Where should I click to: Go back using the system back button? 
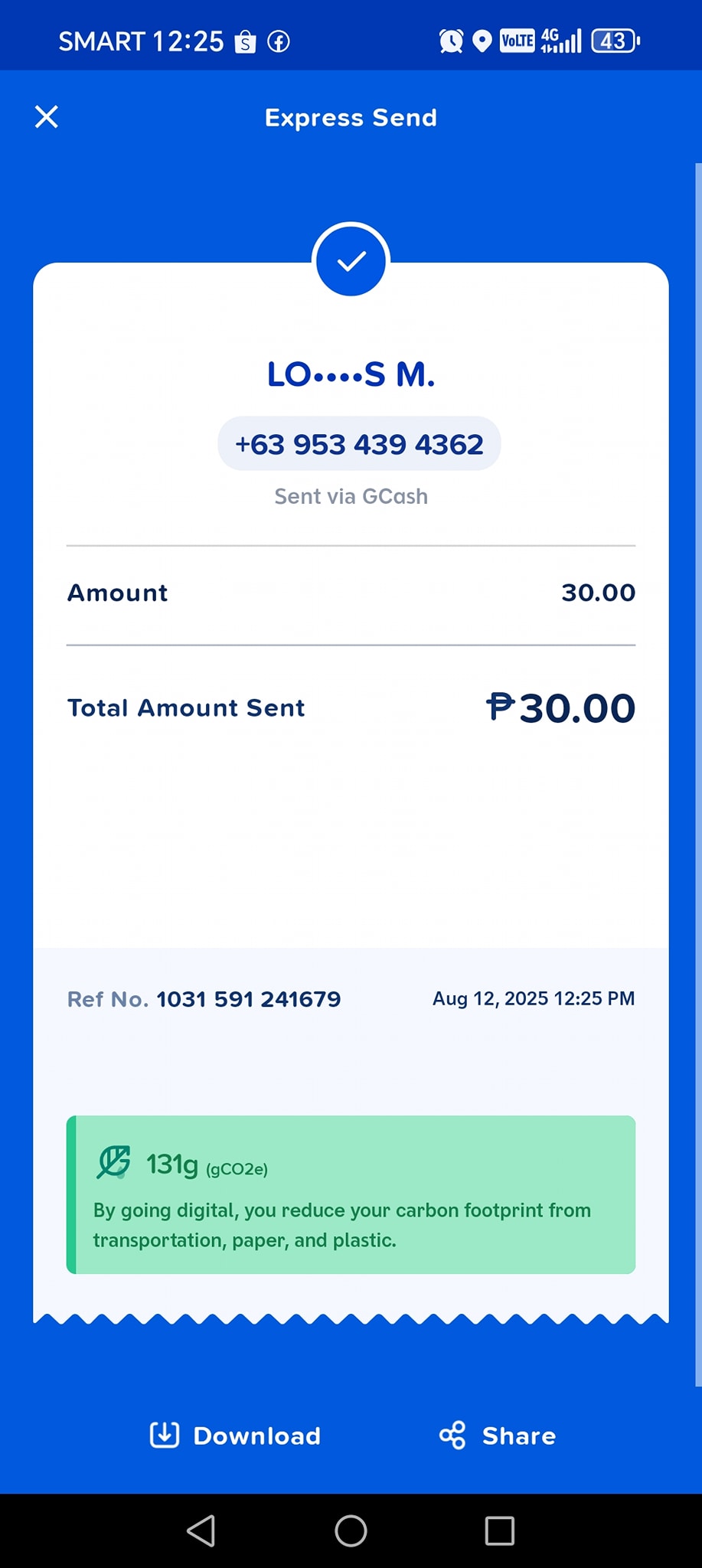click(201, 1531)
